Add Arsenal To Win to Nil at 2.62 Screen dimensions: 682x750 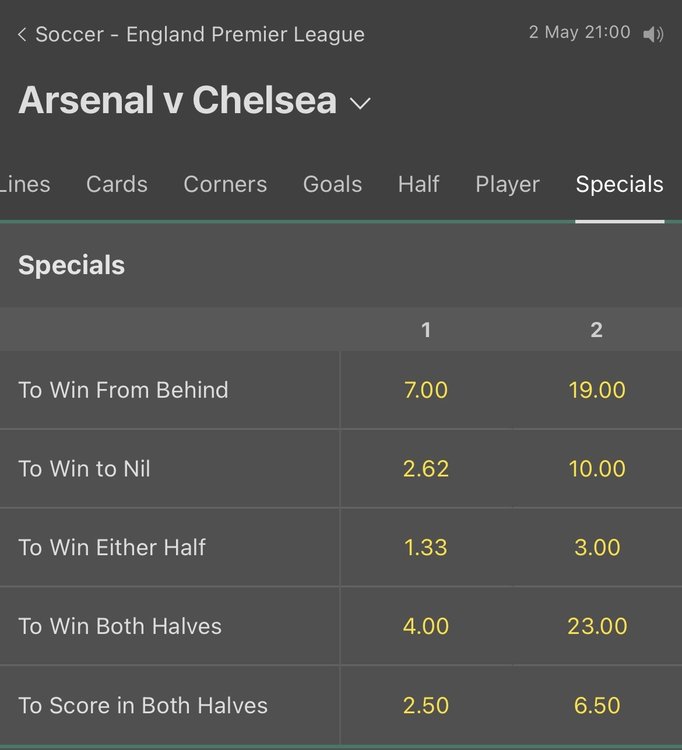426,469
